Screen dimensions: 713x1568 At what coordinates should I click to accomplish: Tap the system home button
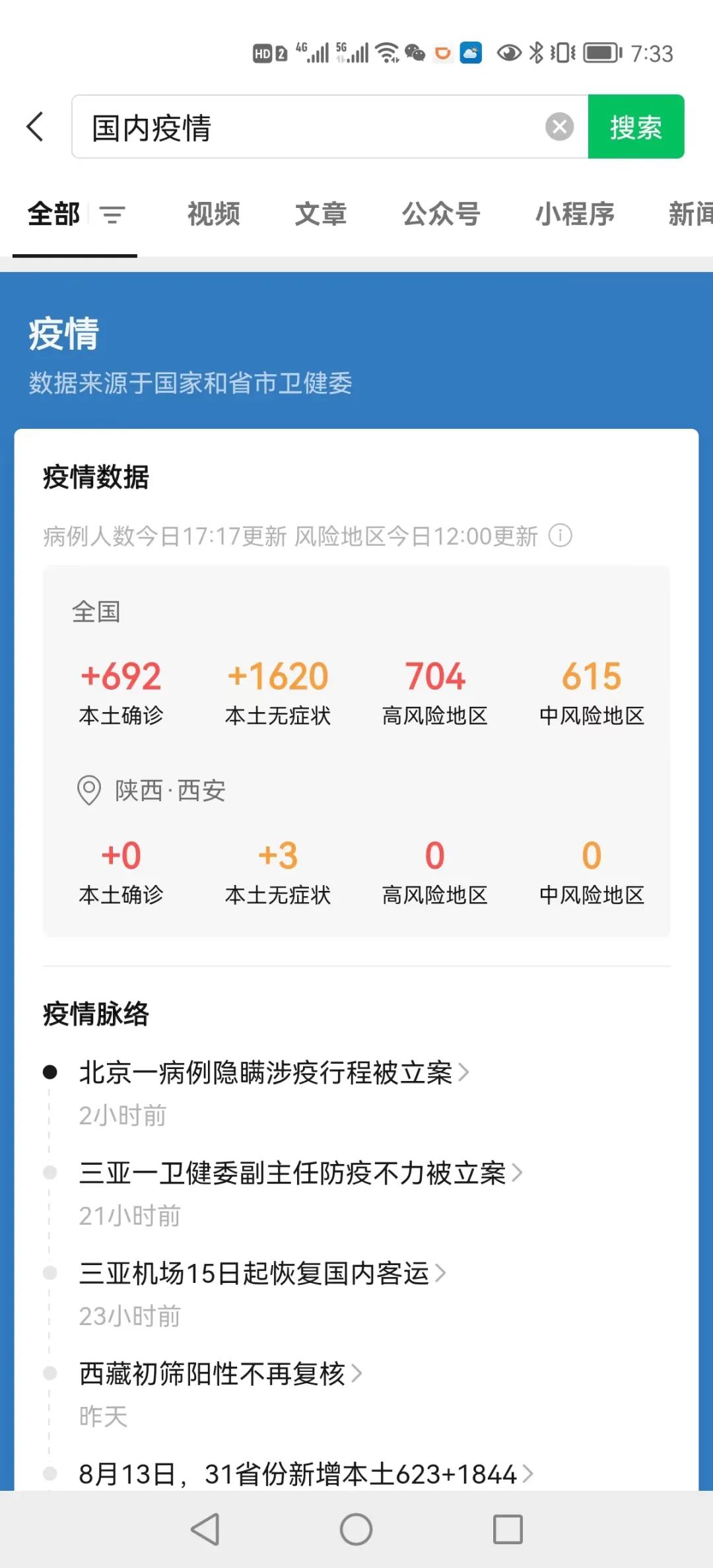(356, 1529)
